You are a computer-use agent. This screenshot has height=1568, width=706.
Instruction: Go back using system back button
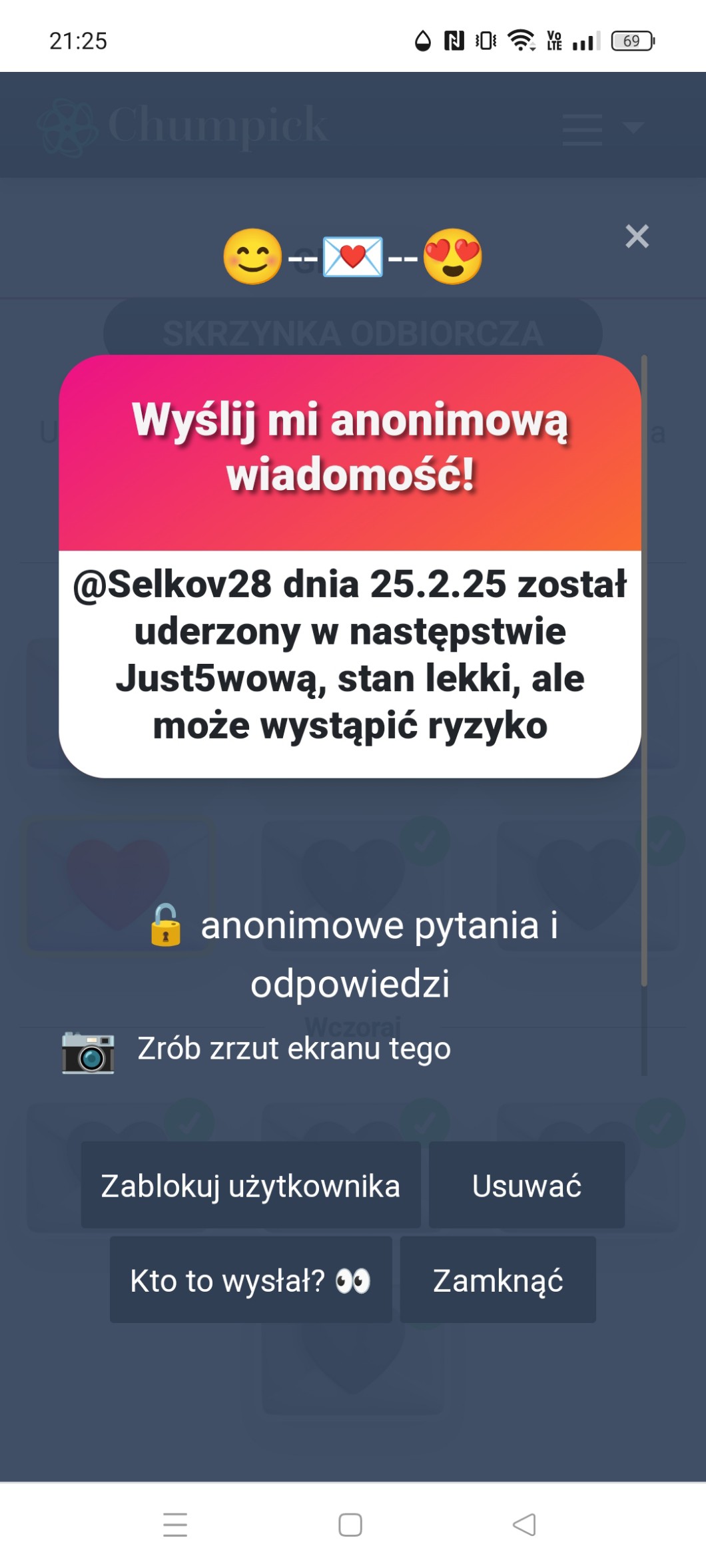(x=524, y=1524)
